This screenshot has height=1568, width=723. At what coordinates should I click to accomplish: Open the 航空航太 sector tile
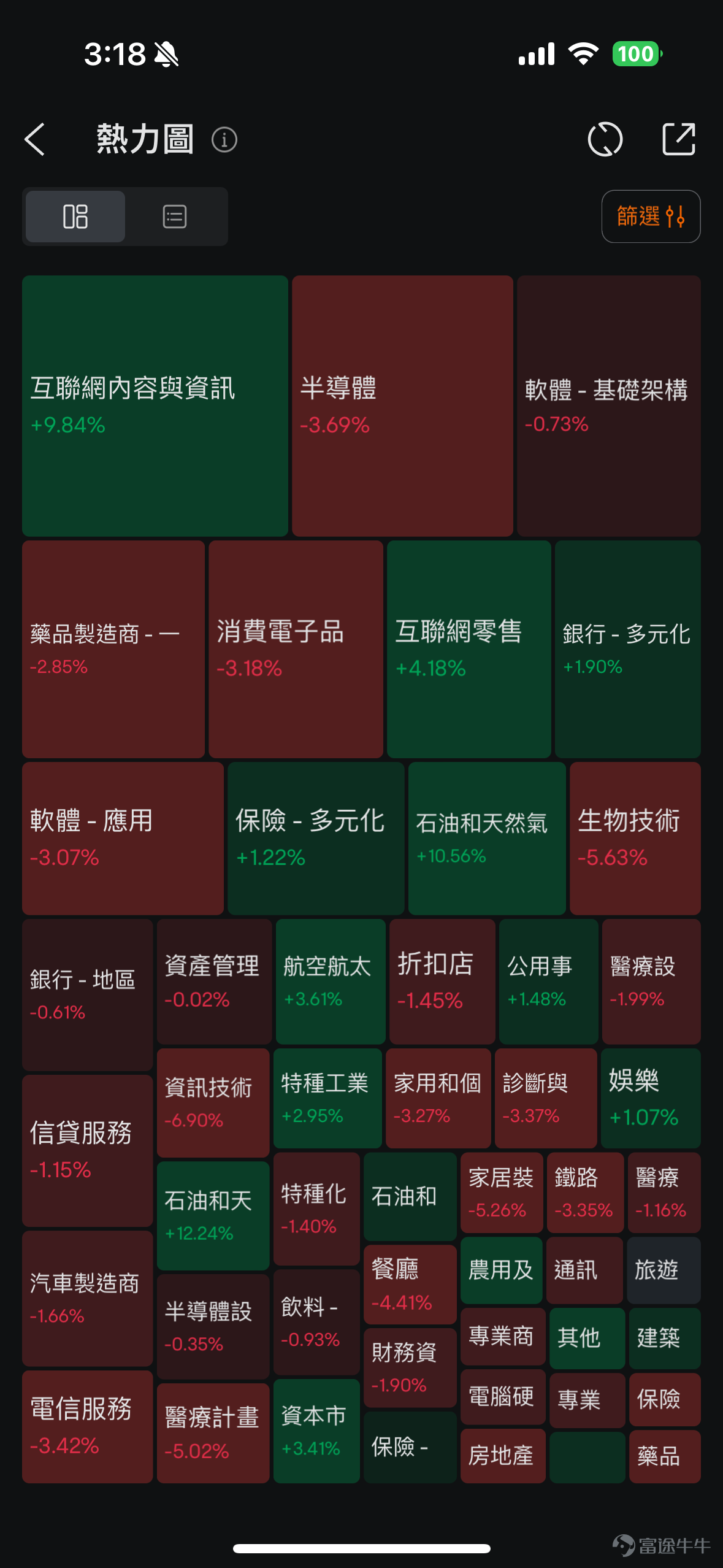tap(331, 982)
